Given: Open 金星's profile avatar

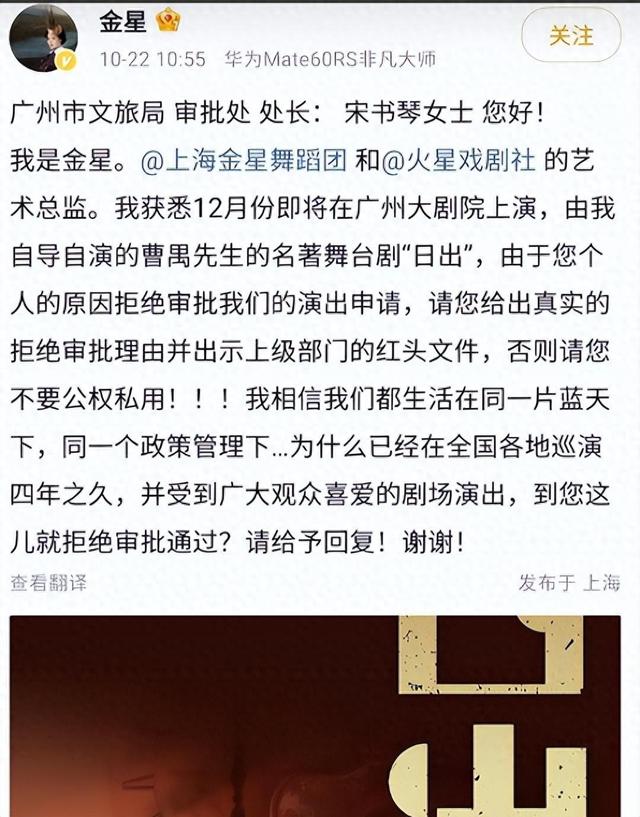Looking at the screenshot, I should coord(43,38).
